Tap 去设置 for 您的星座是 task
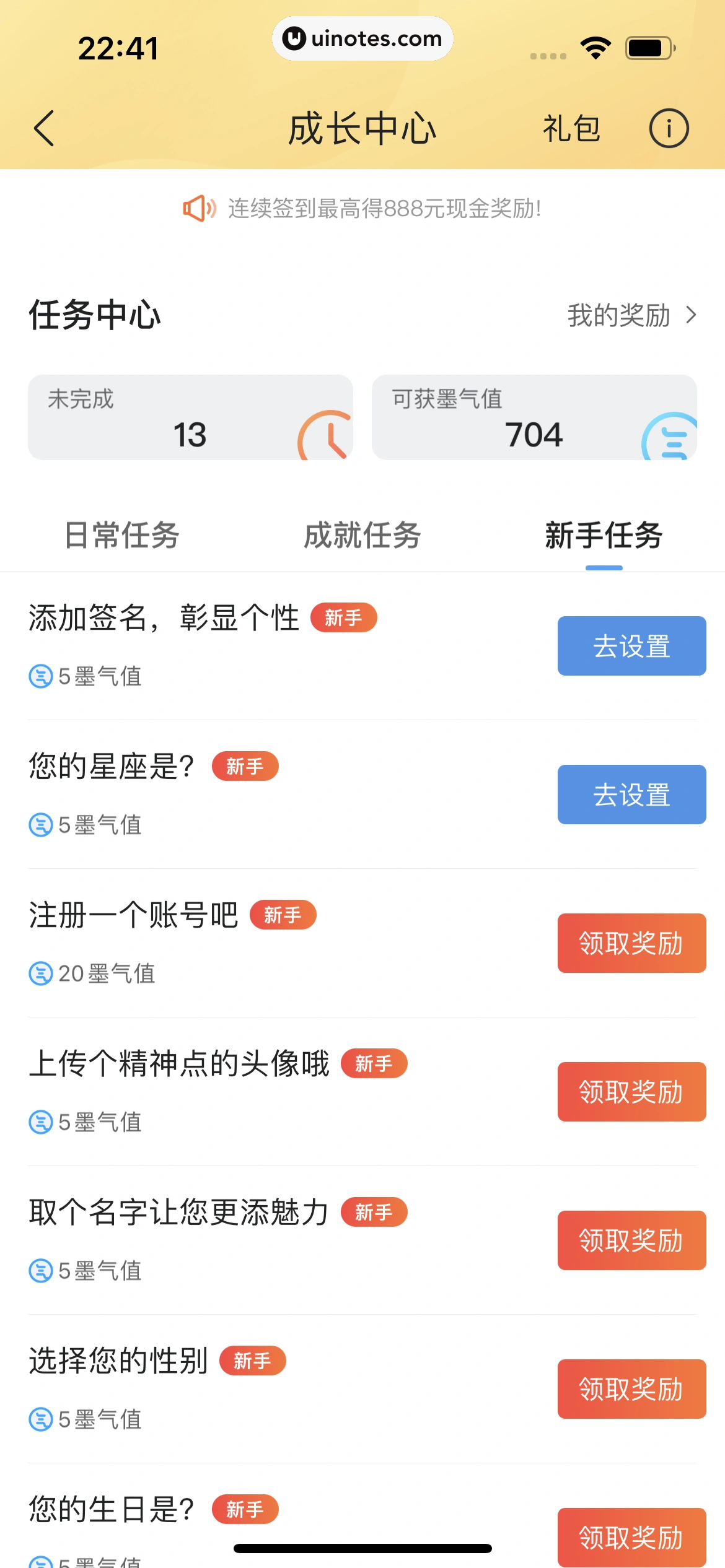Screen dimensions: 725x1568 pyautogui.click(x=631, y=795)
